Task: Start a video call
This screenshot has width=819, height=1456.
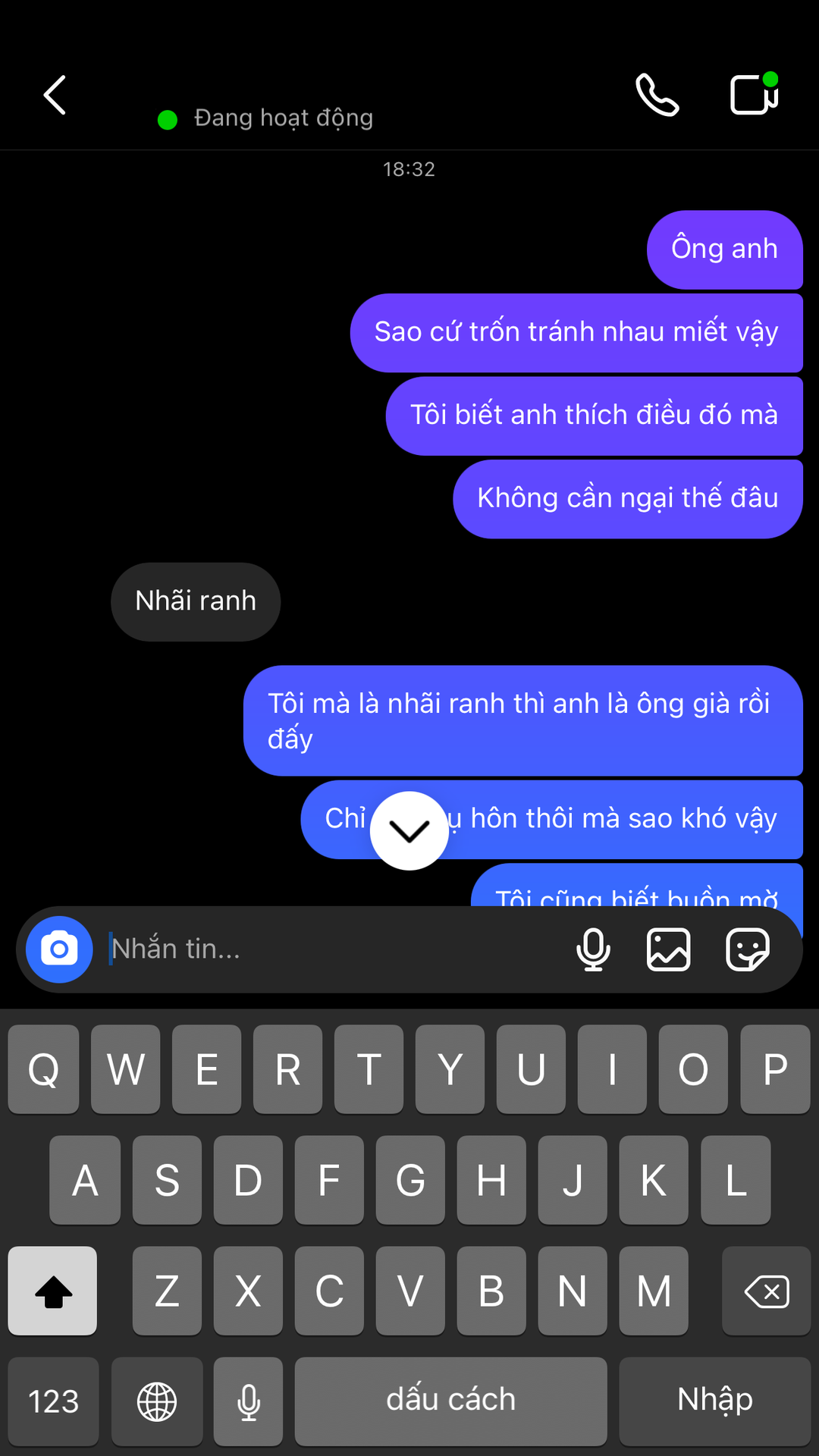Action: tap(754, 94)
